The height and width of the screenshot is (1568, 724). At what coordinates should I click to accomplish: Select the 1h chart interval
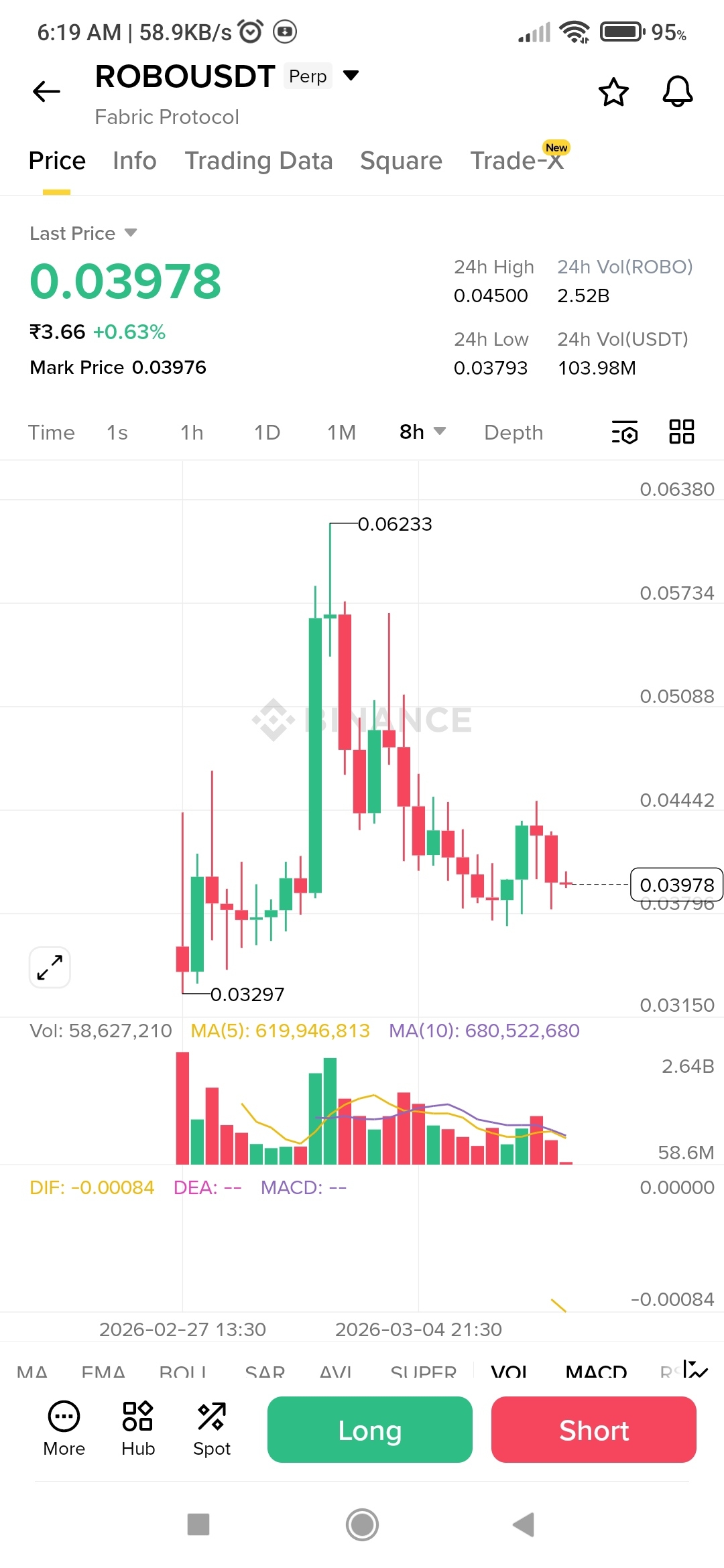pos(192,432)
